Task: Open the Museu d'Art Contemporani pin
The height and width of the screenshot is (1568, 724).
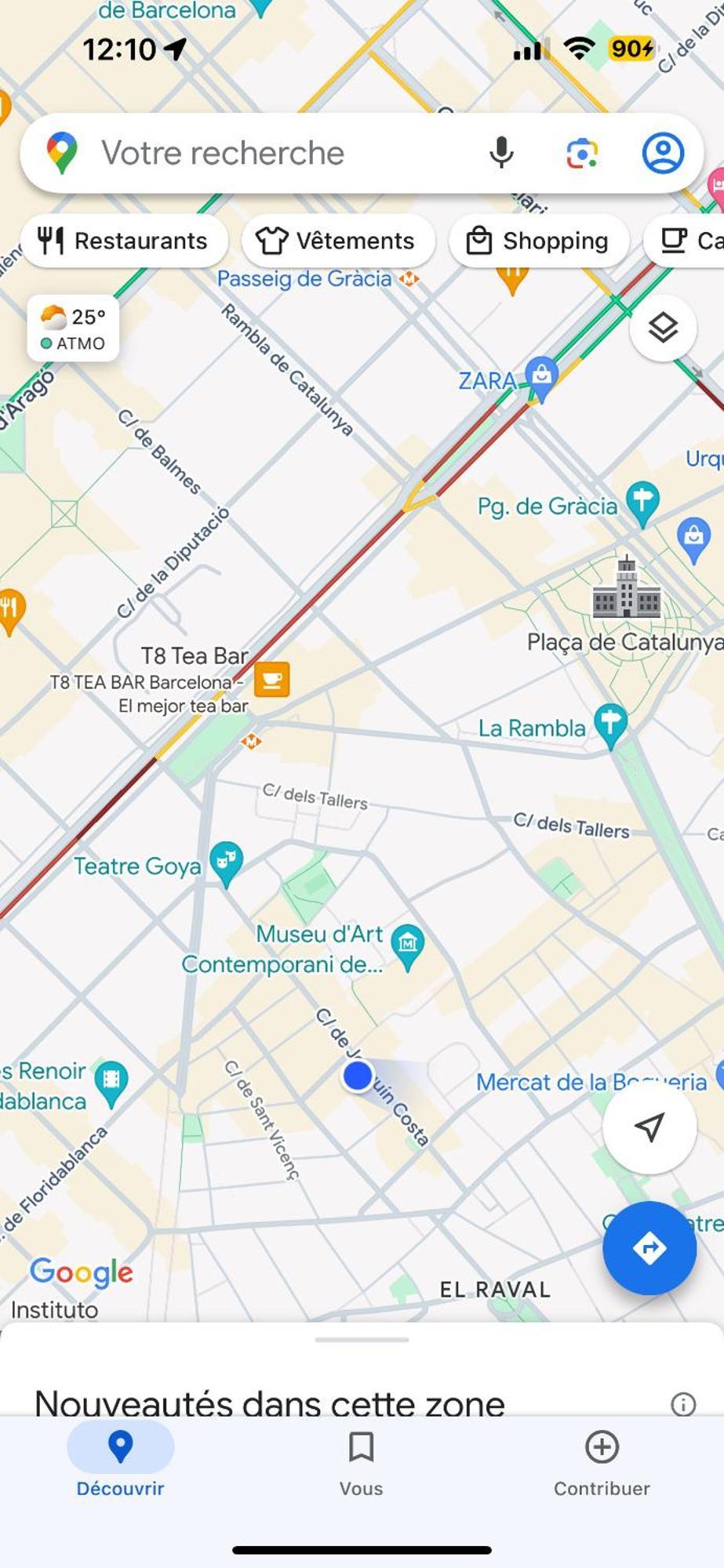Action: click(407, 945)
